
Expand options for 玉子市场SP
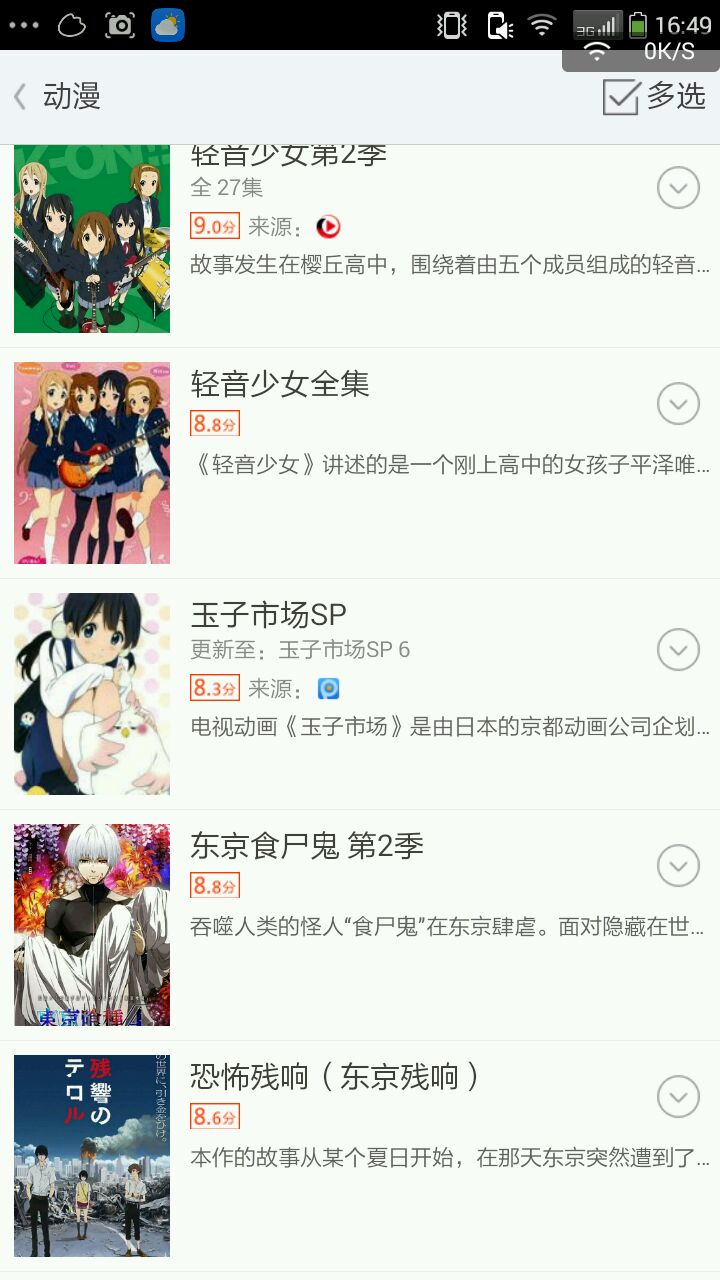(678, 649)
